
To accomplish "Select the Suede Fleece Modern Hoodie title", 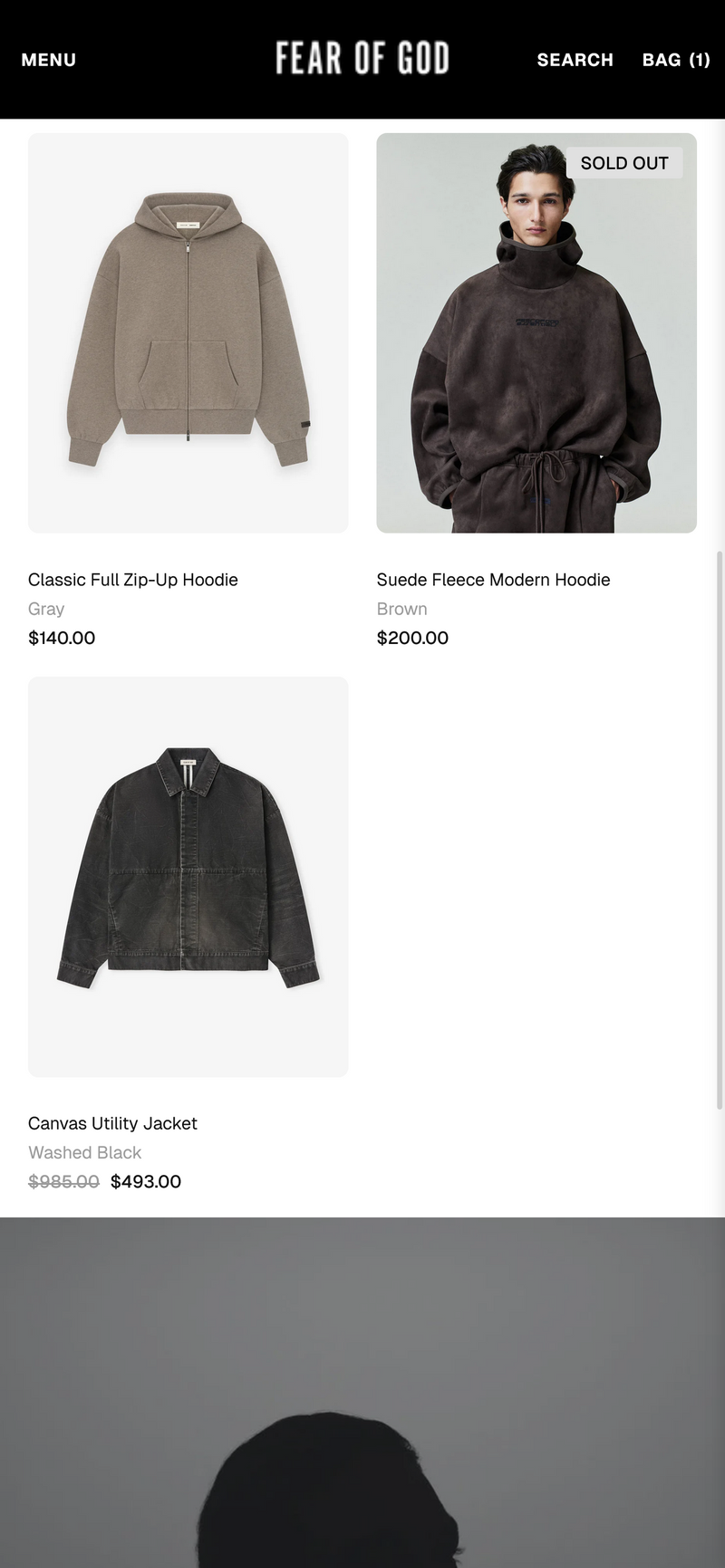I will pyautogui.click(x=493, y=580).
